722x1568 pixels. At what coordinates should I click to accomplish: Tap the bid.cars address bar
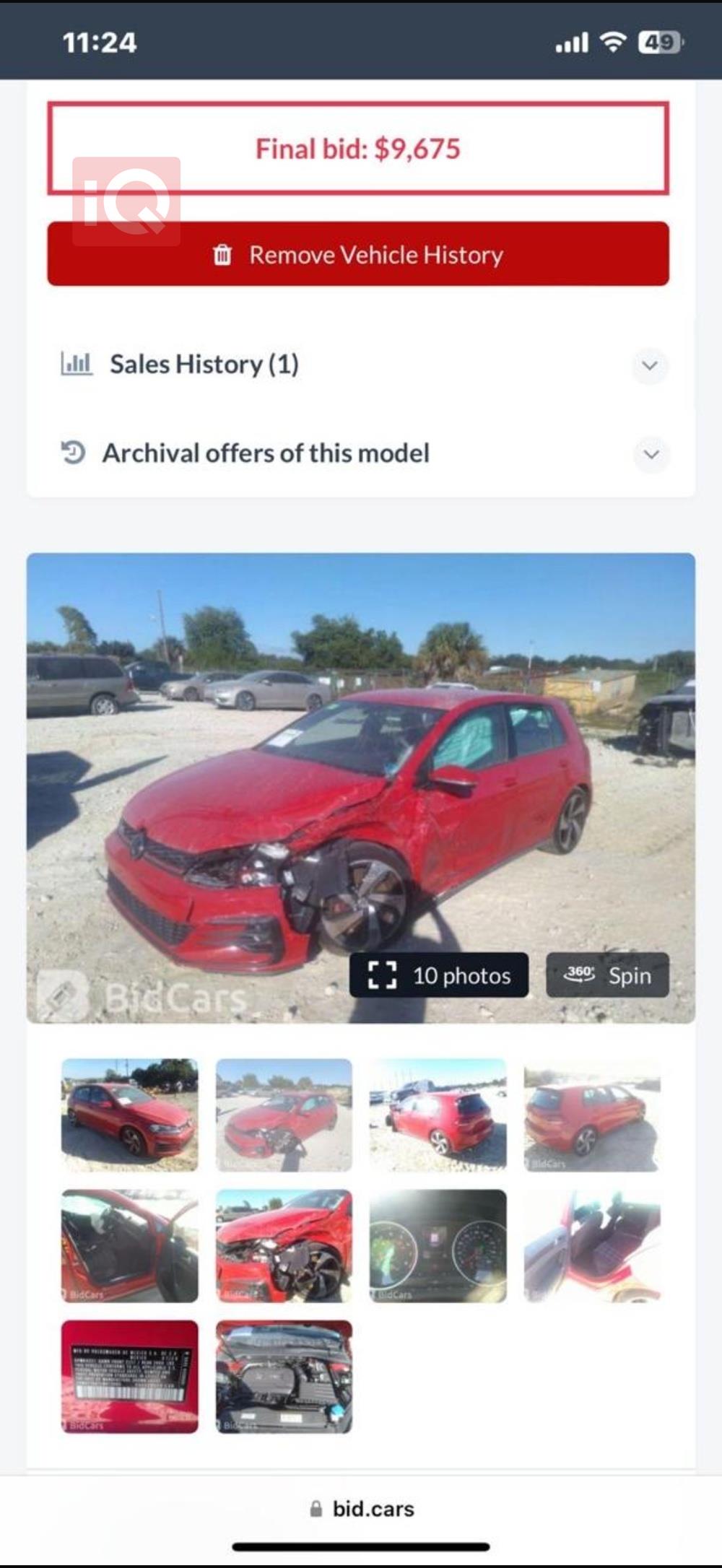(x=362, y=1509)
